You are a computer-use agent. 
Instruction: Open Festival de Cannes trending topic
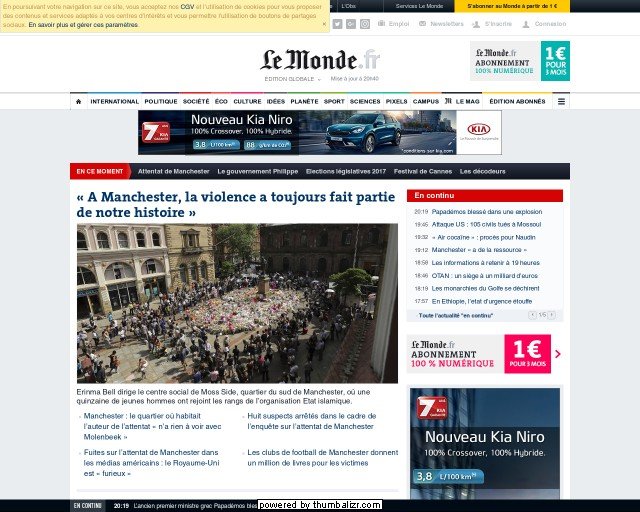point(421,171)
